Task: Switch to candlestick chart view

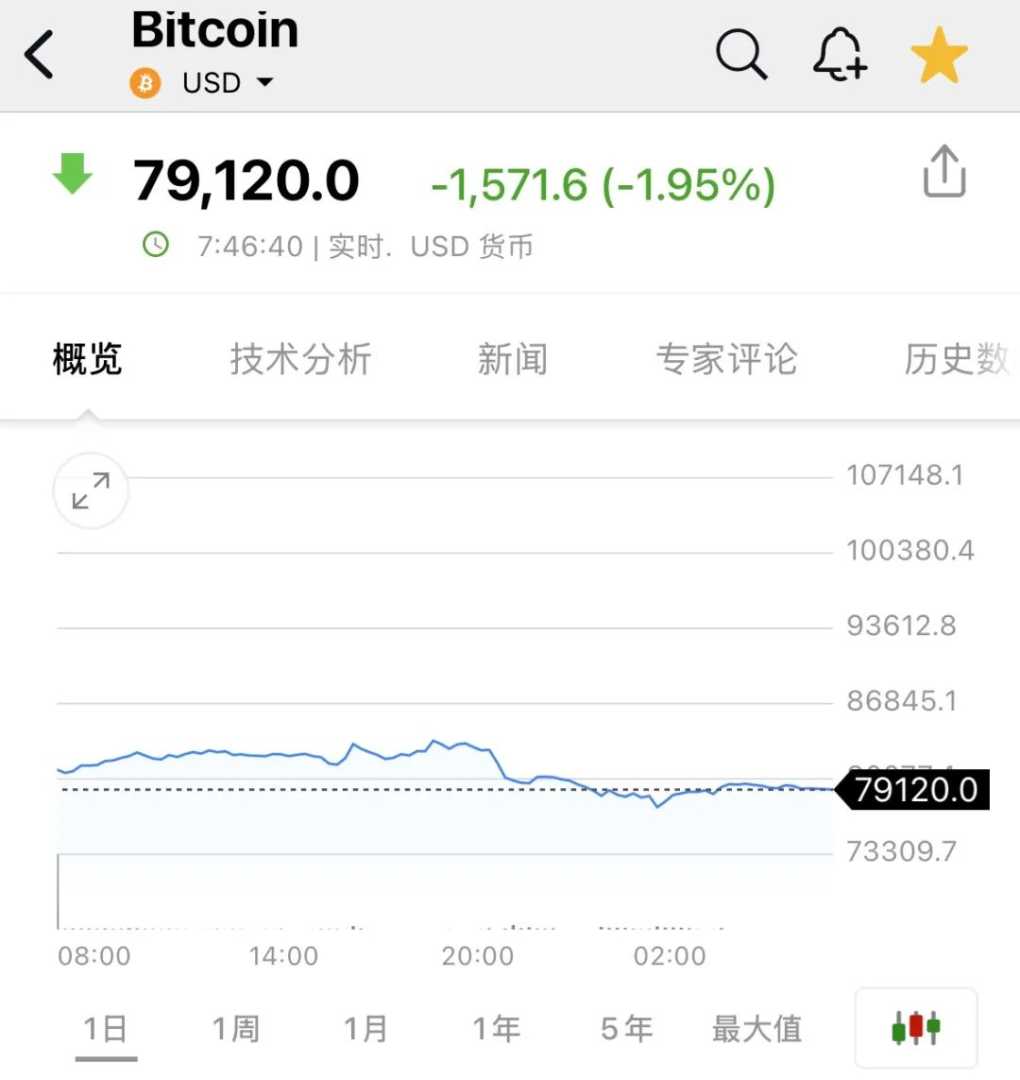Action: [915, 1028]
